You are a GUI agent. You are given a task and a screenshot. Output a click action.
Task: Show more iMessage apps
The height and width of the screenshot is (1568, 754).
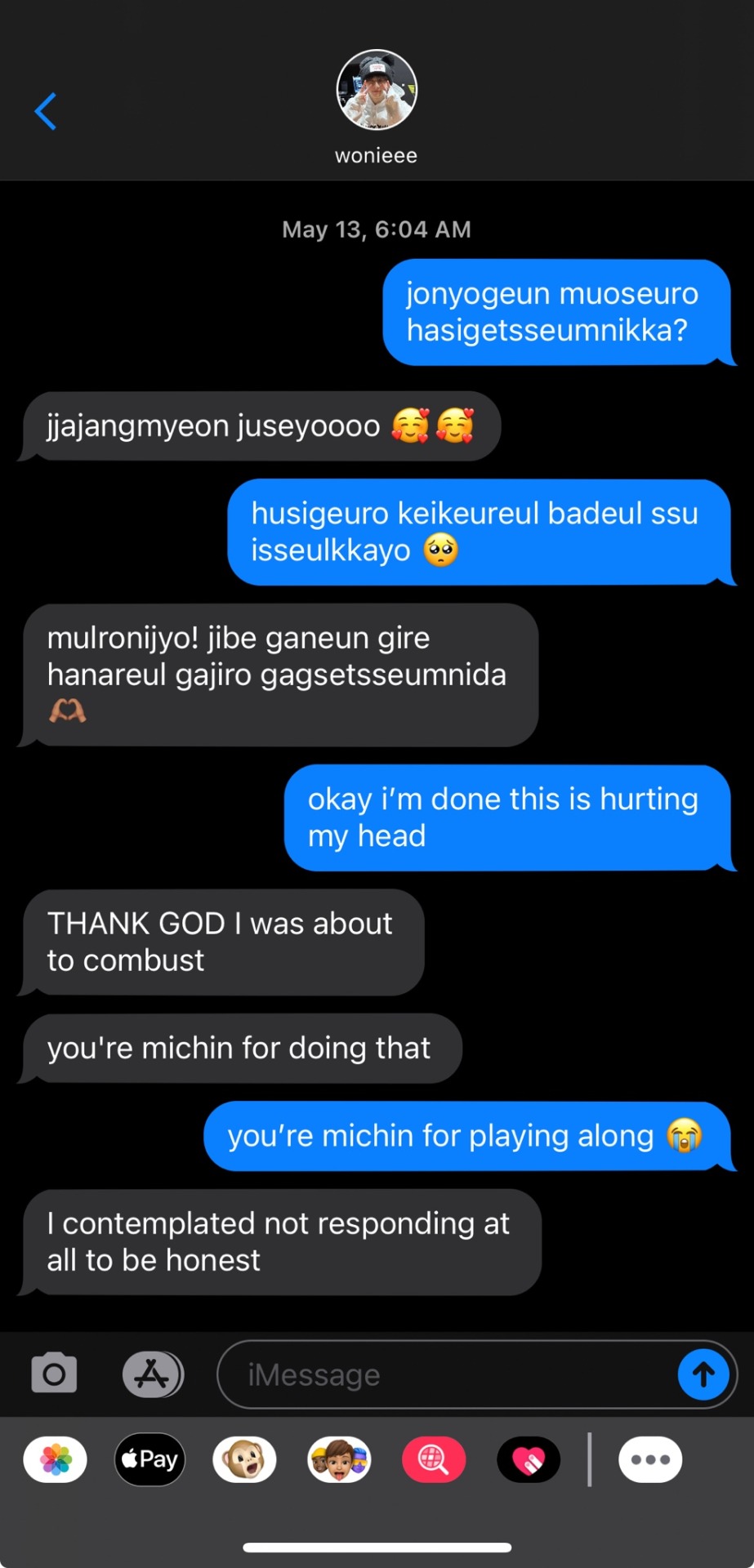tap(650, 1459)
